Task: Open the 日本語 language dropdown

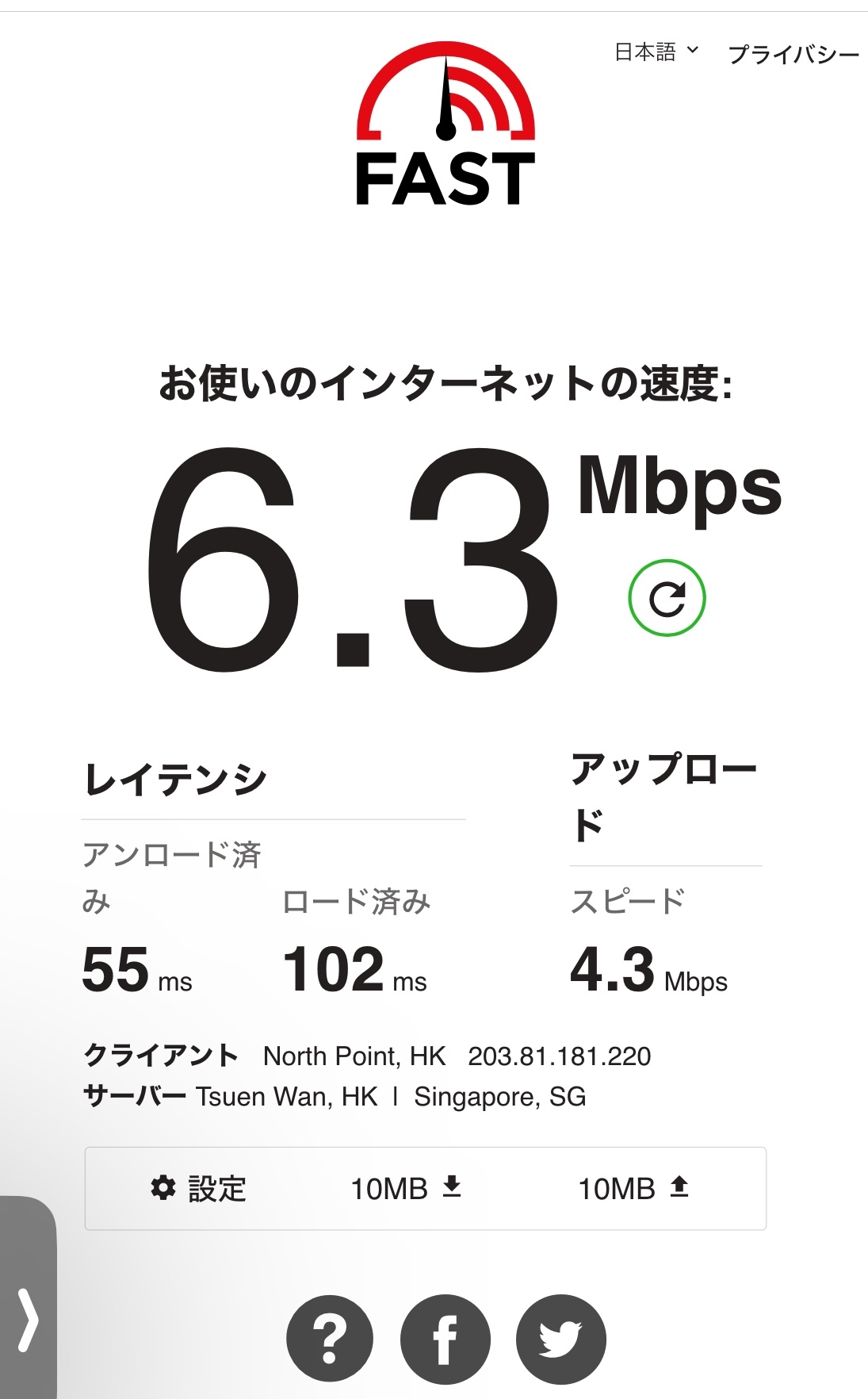Action: (x=656, y=52)
